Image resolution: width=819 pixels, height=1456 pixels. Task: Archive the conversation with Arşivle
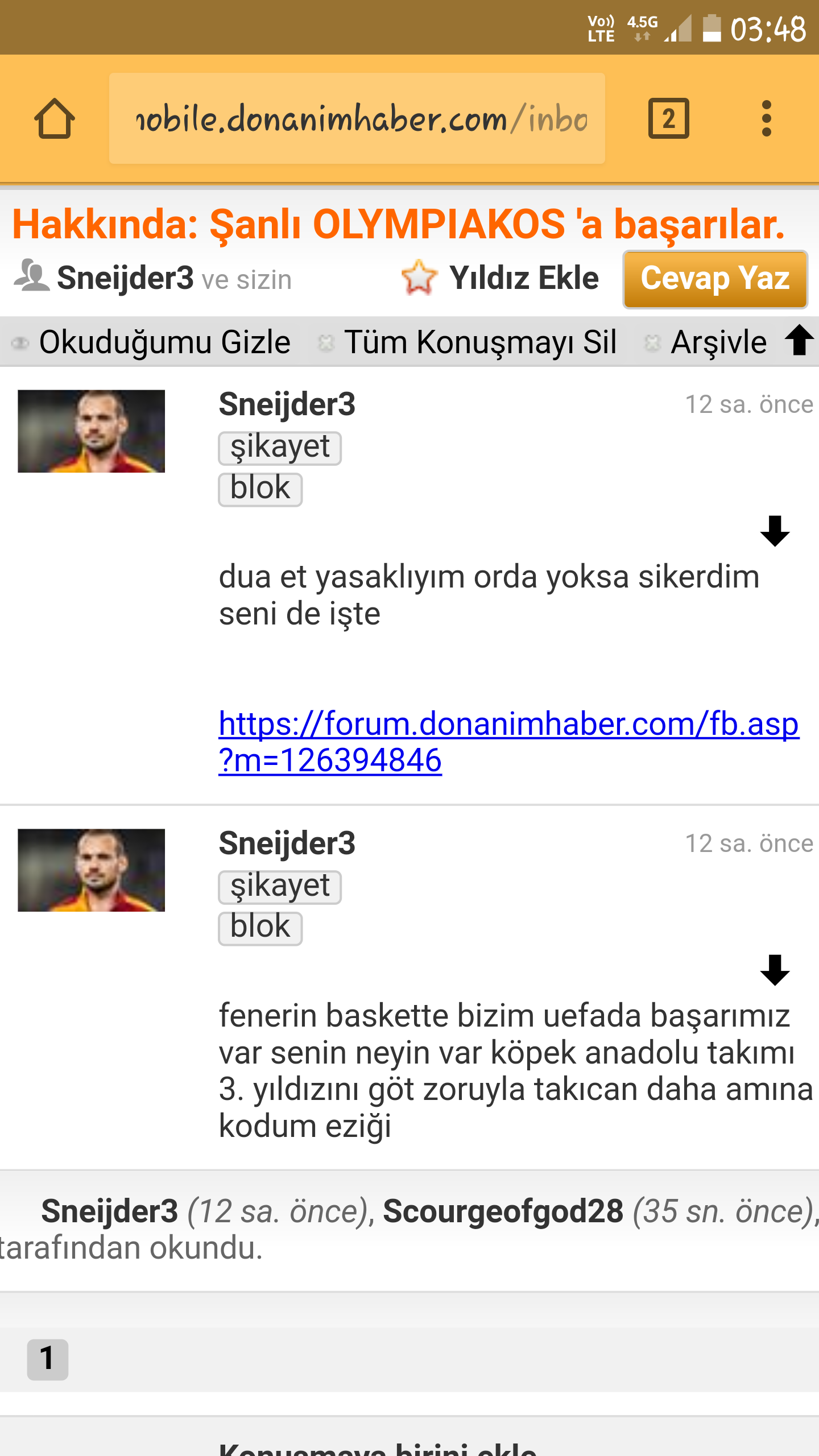(718, 342)
